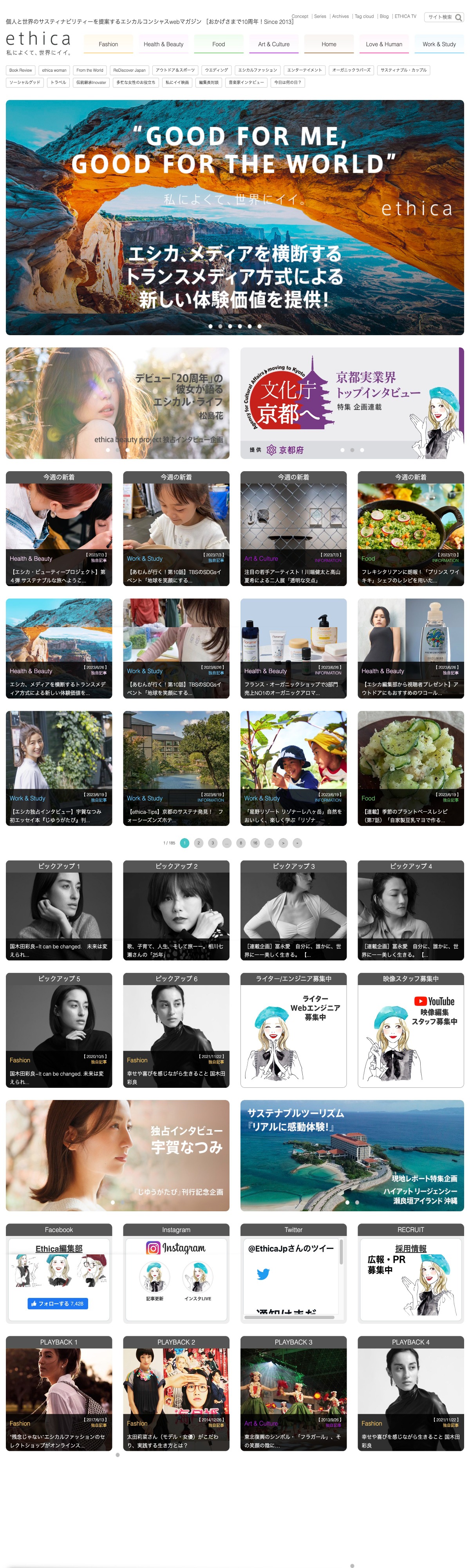The height and width of the screenshot is (1568, 470).
Task: Go to page 2 of articles
Action: click(198, 843)
